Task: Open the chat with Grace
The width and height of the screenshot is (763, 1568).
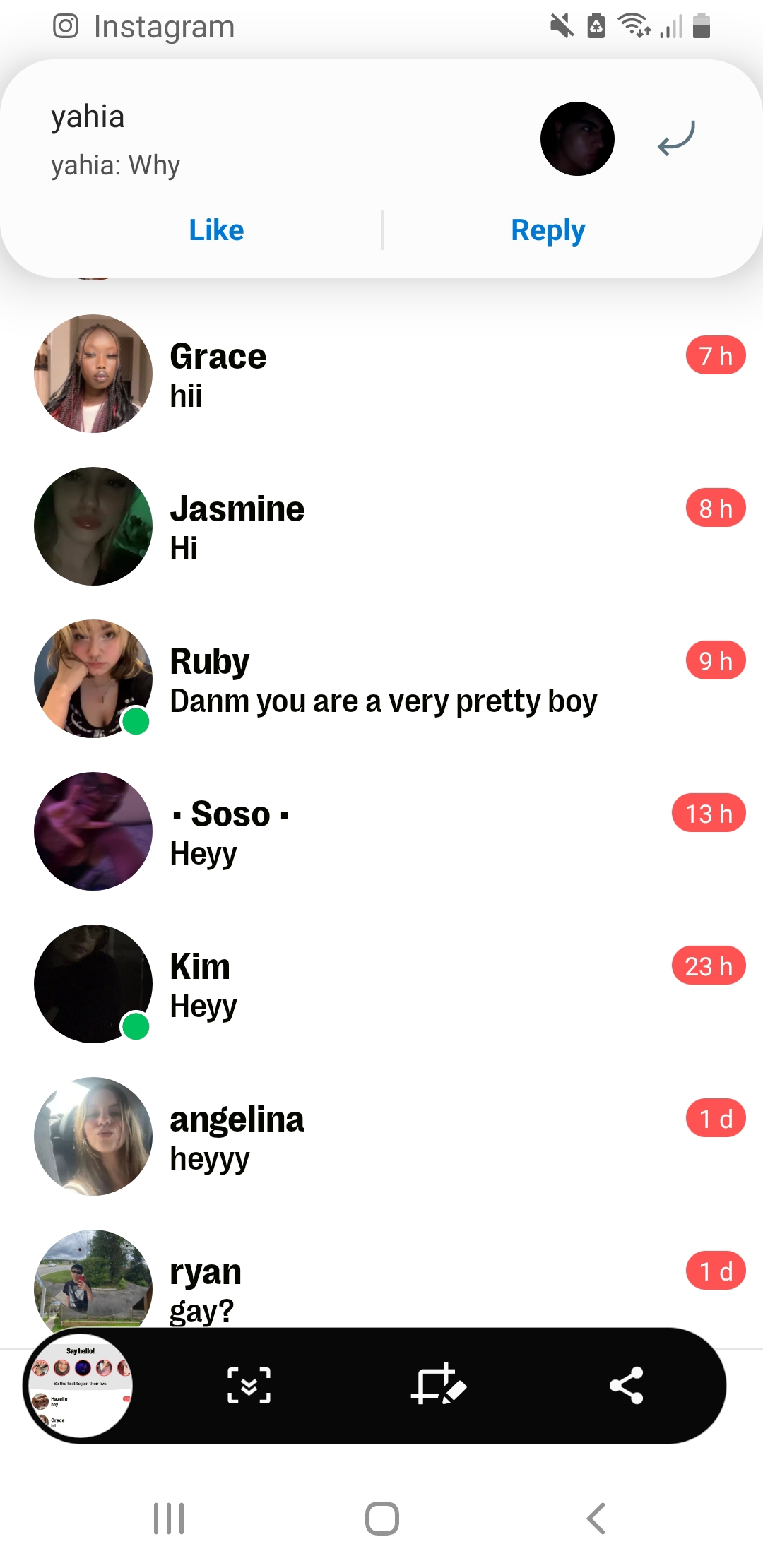Action: point(381,374)
